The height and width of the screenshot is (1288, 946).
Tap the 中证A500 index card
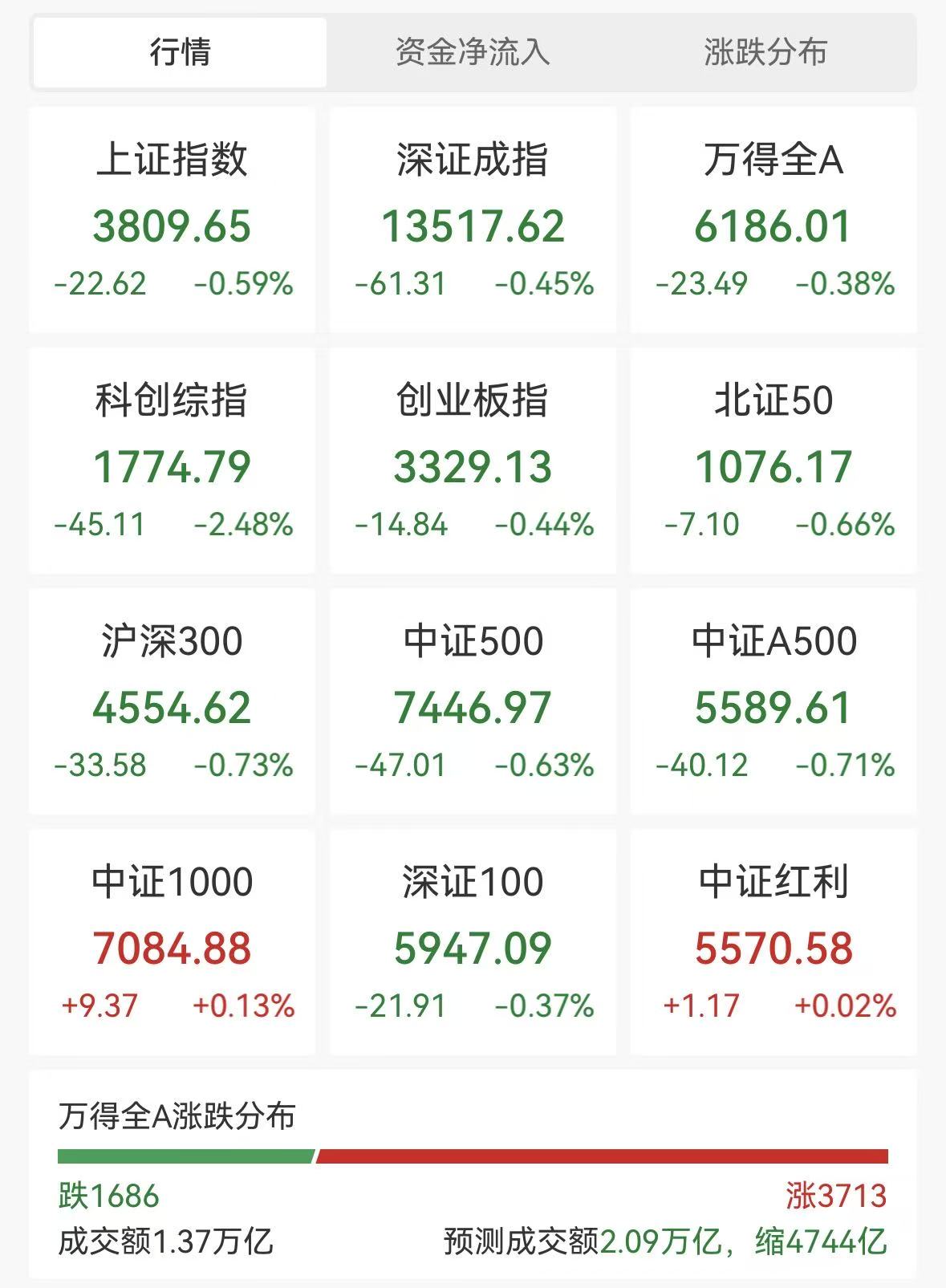click(773, 701)
